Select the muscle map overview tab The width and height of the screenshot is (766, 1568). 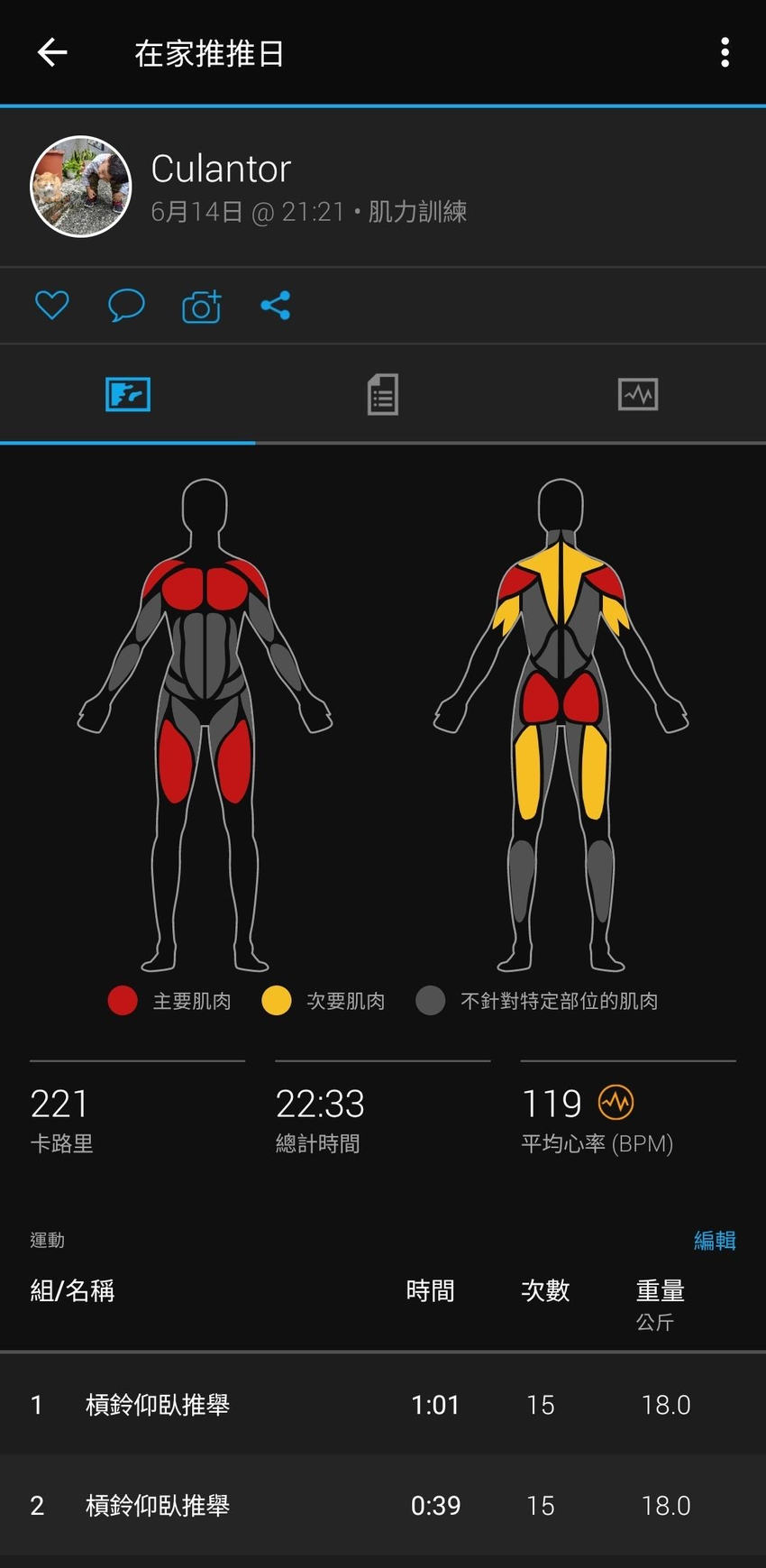pos(128,395)
